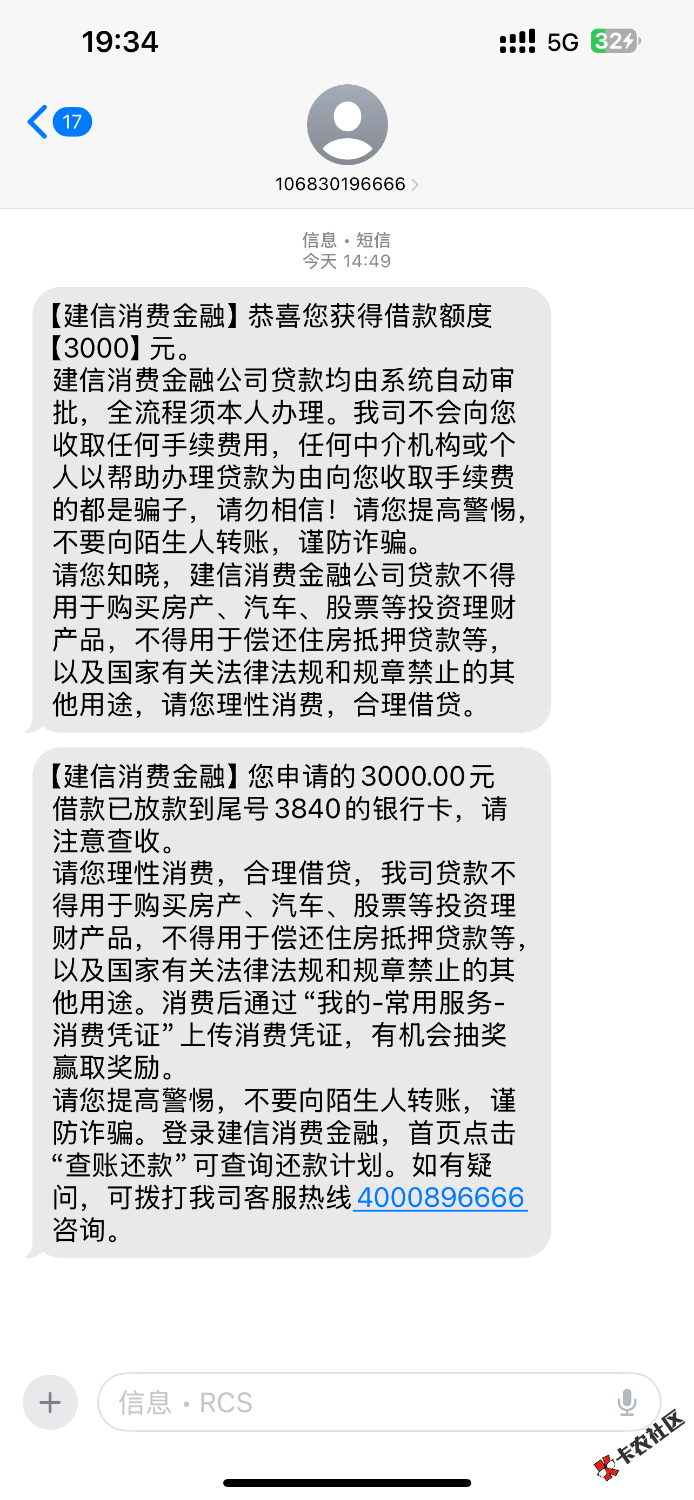Open the plus attachments button
Viewport: 694px width, 1500px height.
[x=50, y=1402]
